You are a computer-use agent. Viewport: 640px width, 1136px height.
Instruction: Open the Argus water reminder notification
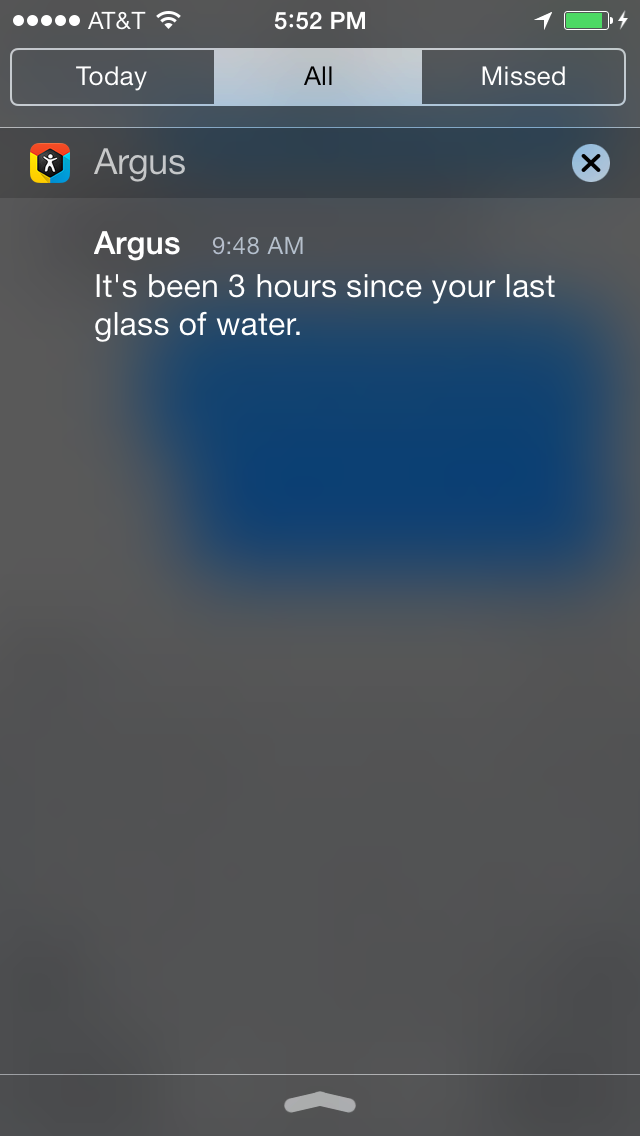[320, 285]
